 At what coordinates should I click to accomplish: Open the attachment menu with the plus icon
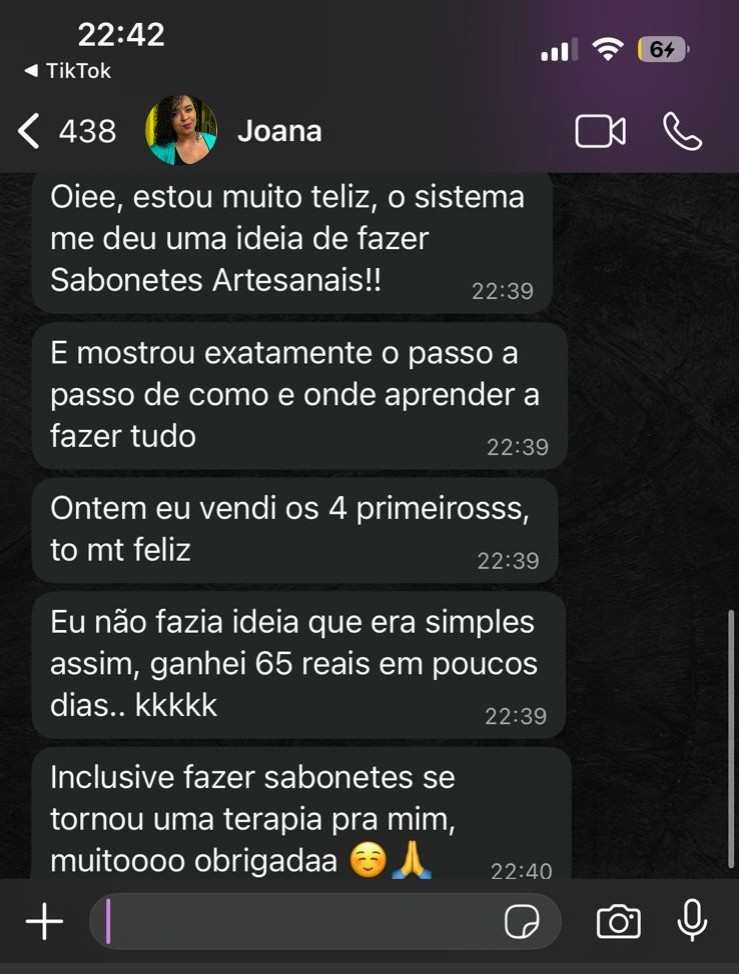44,921
